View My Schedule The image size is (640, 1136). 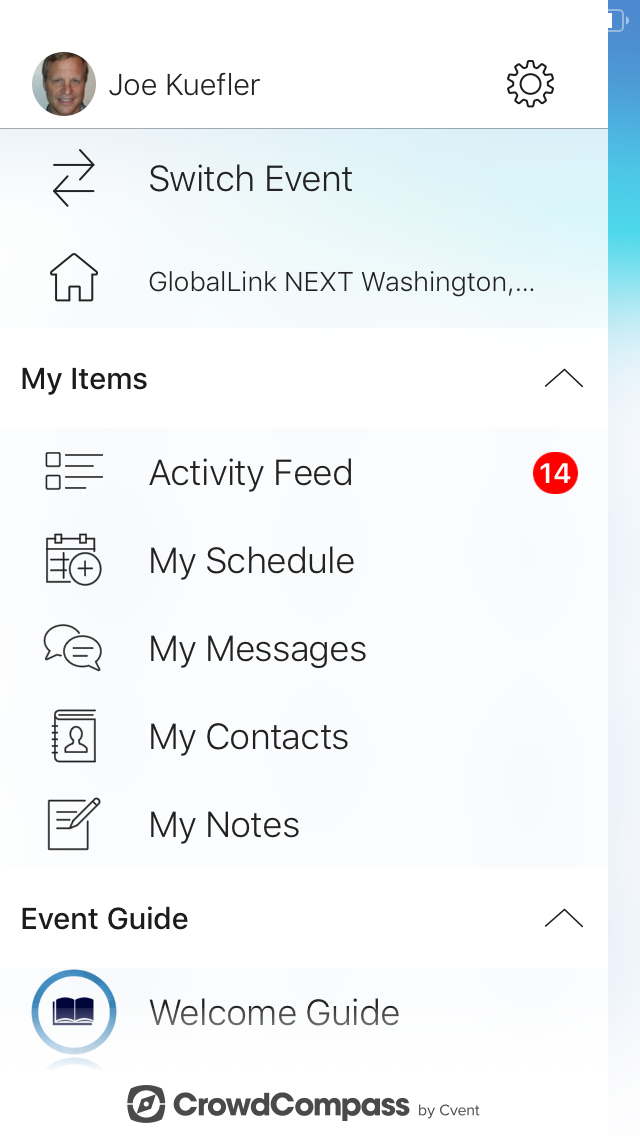click(251, 561)
